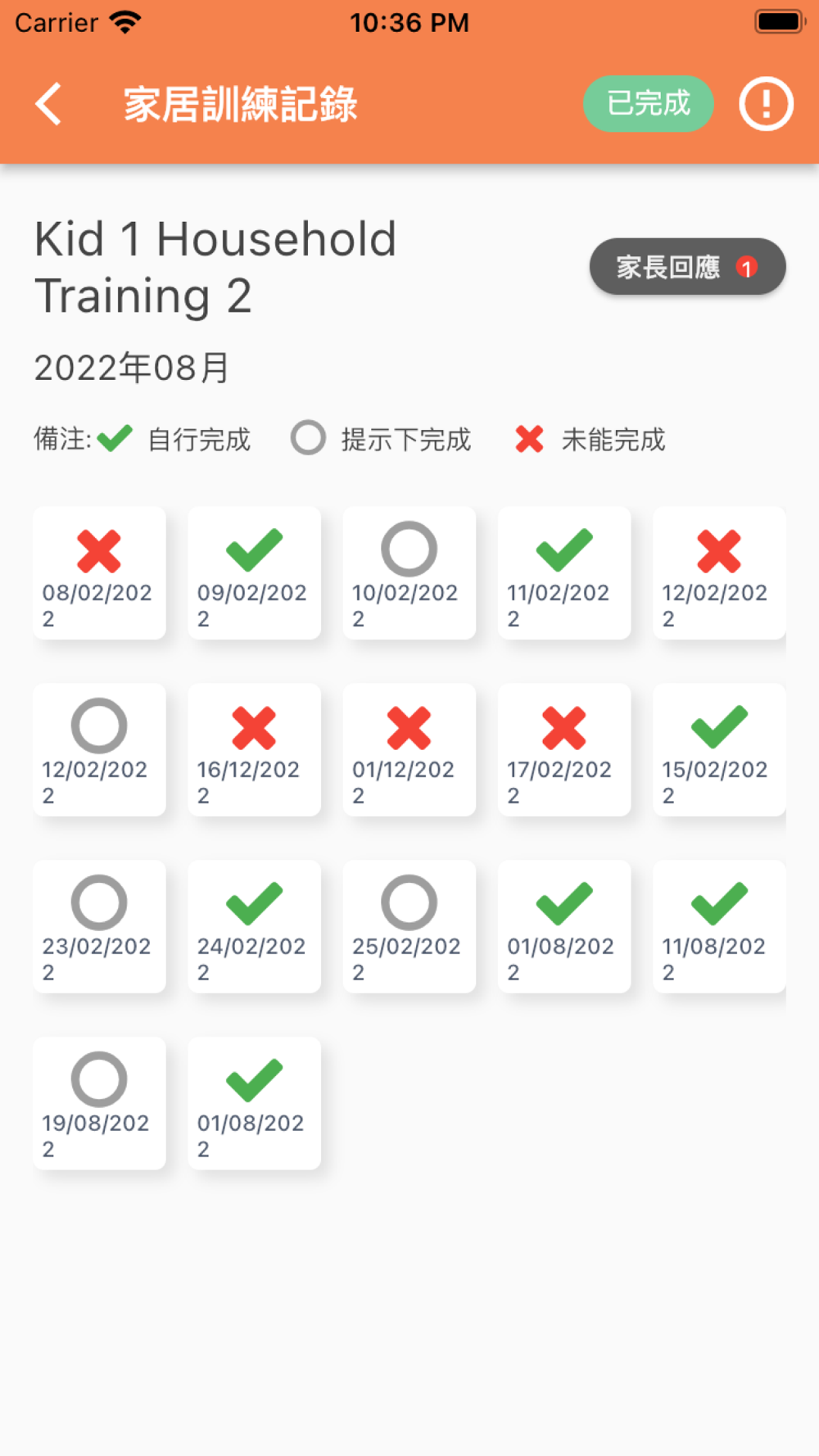View the 25/02/2022 record card
Screen dimensions: 819x1456
(x=409, y=926)
